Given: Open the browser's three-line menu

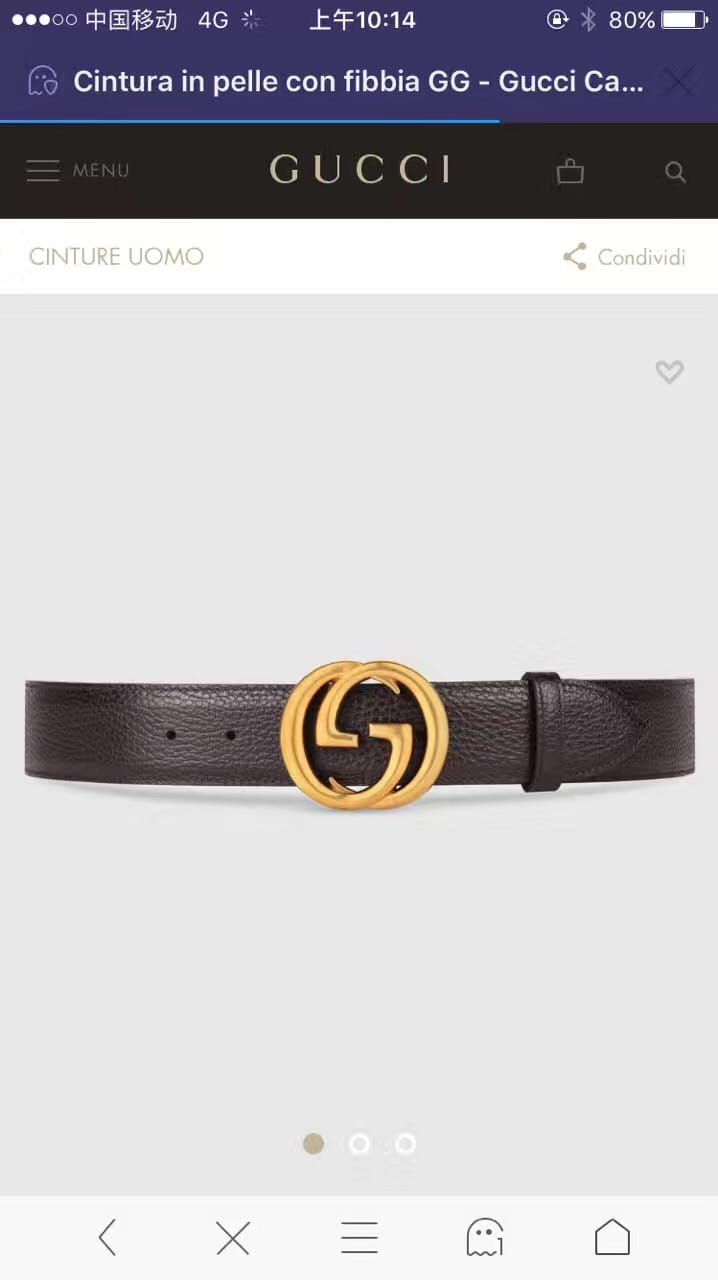Looking at the screenshot, I should click(359, 1238).
